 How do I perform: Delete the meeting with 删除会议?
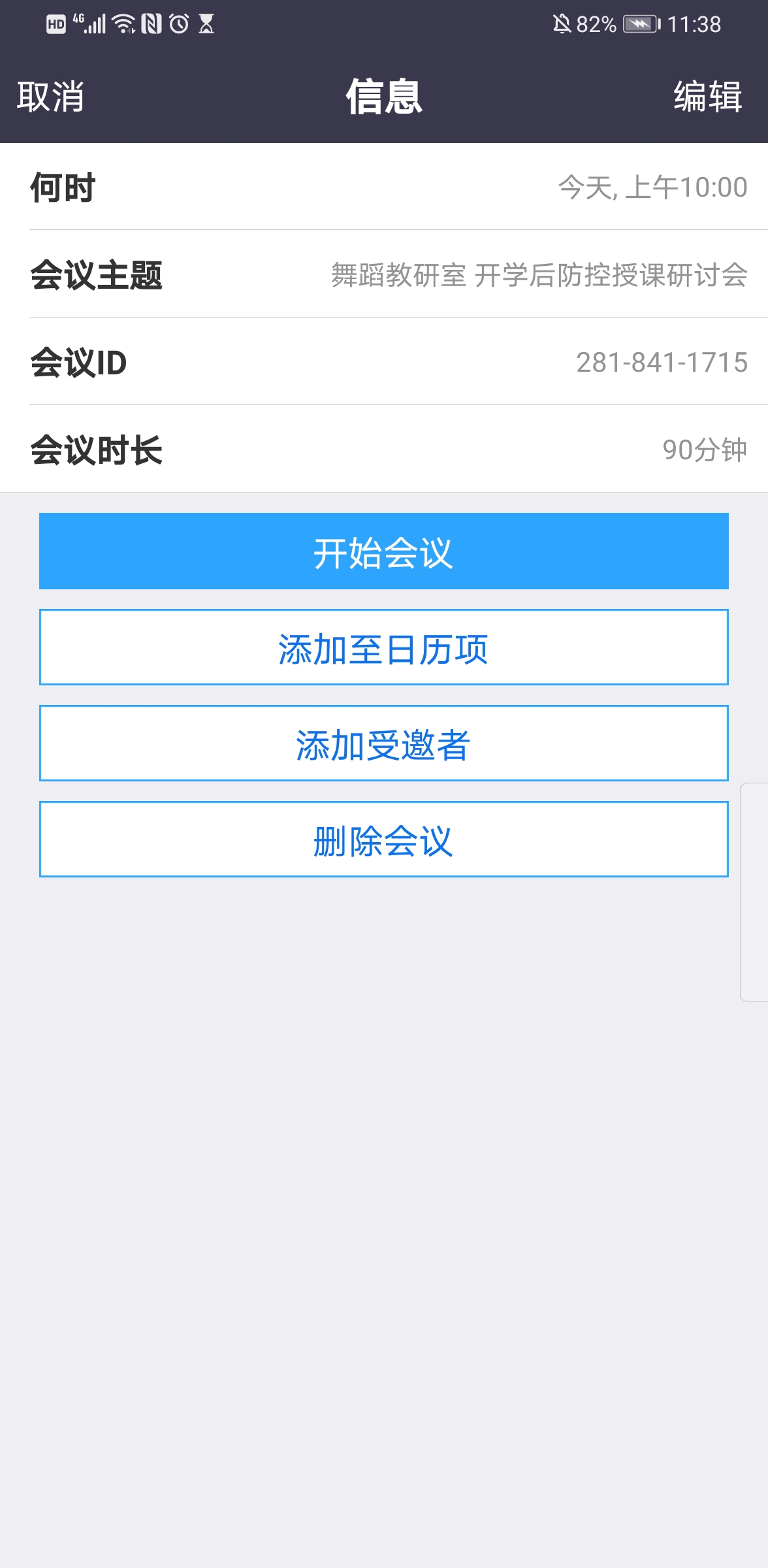[384, 840]
